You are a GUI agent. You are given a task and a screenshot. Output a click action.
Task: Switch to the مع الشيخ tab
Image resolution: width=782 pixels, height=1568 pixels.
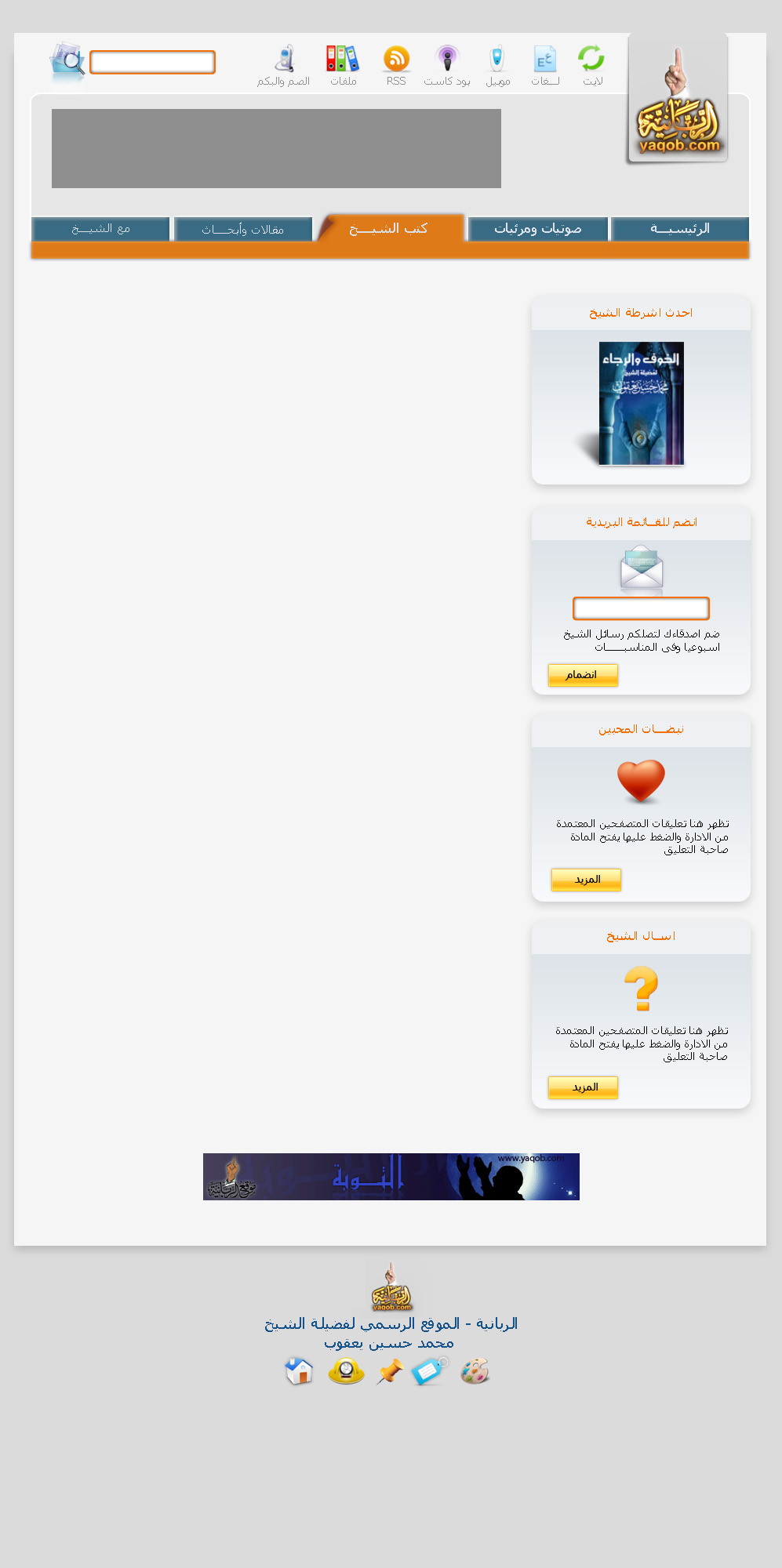(101, 229)
